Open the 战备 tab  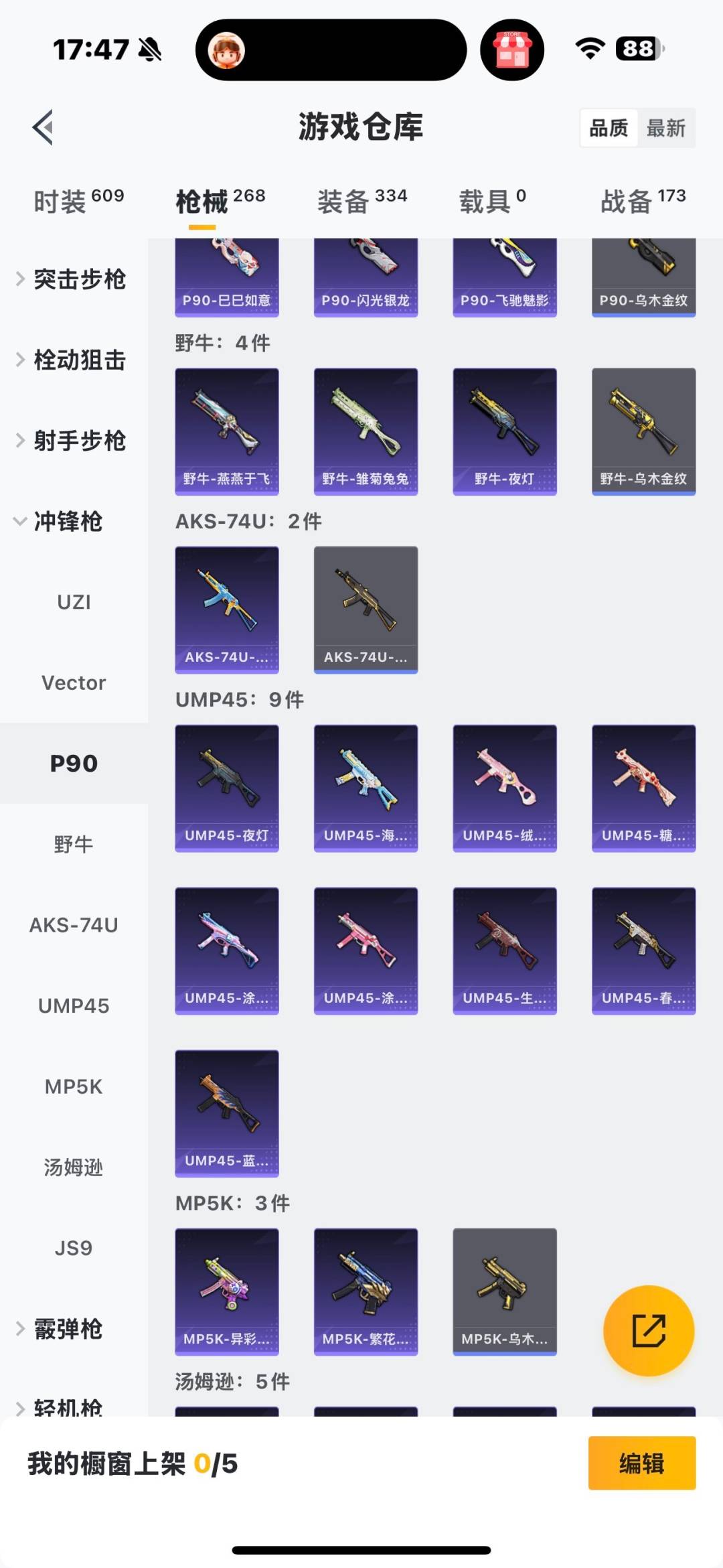coord(643,201)
